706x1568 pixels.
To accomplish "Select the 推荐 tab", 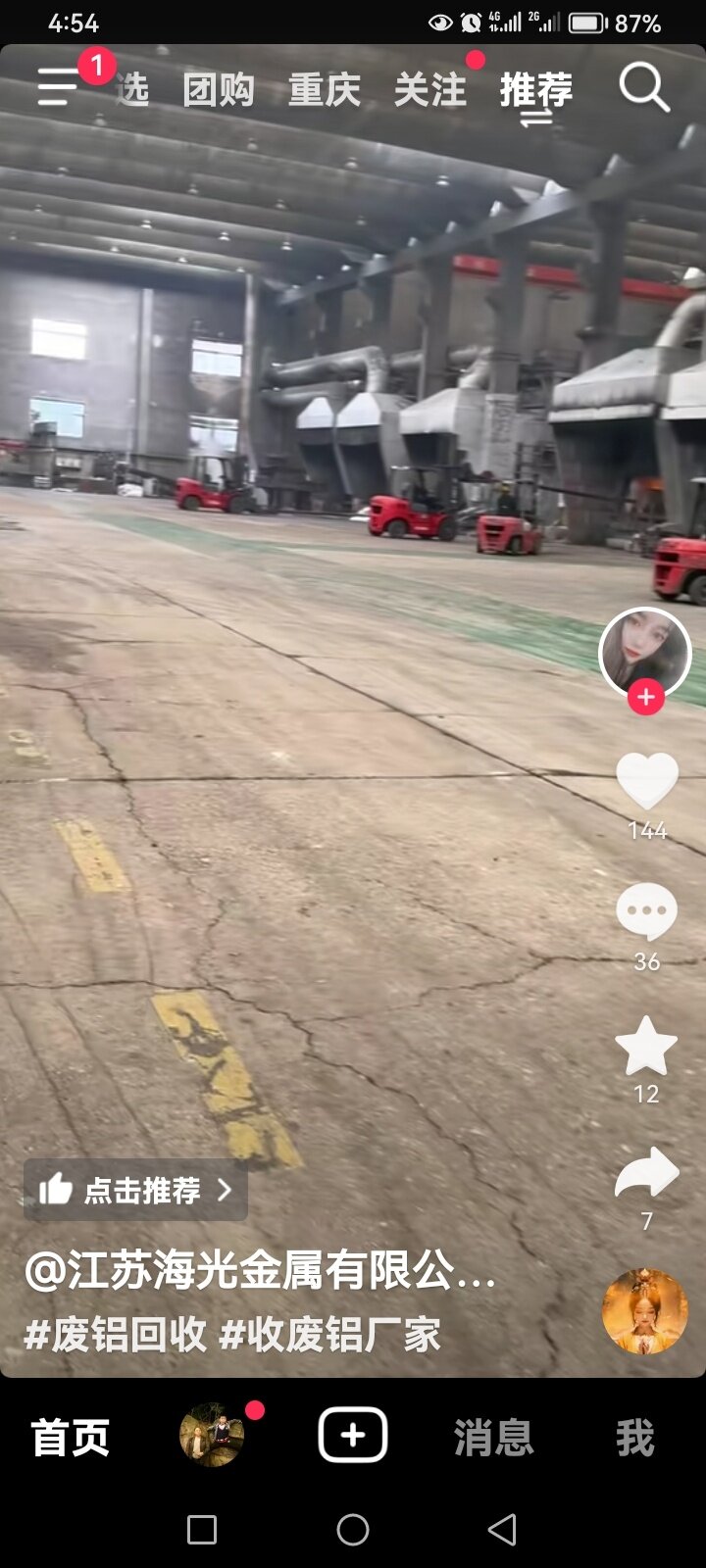I will click(535, 90).
